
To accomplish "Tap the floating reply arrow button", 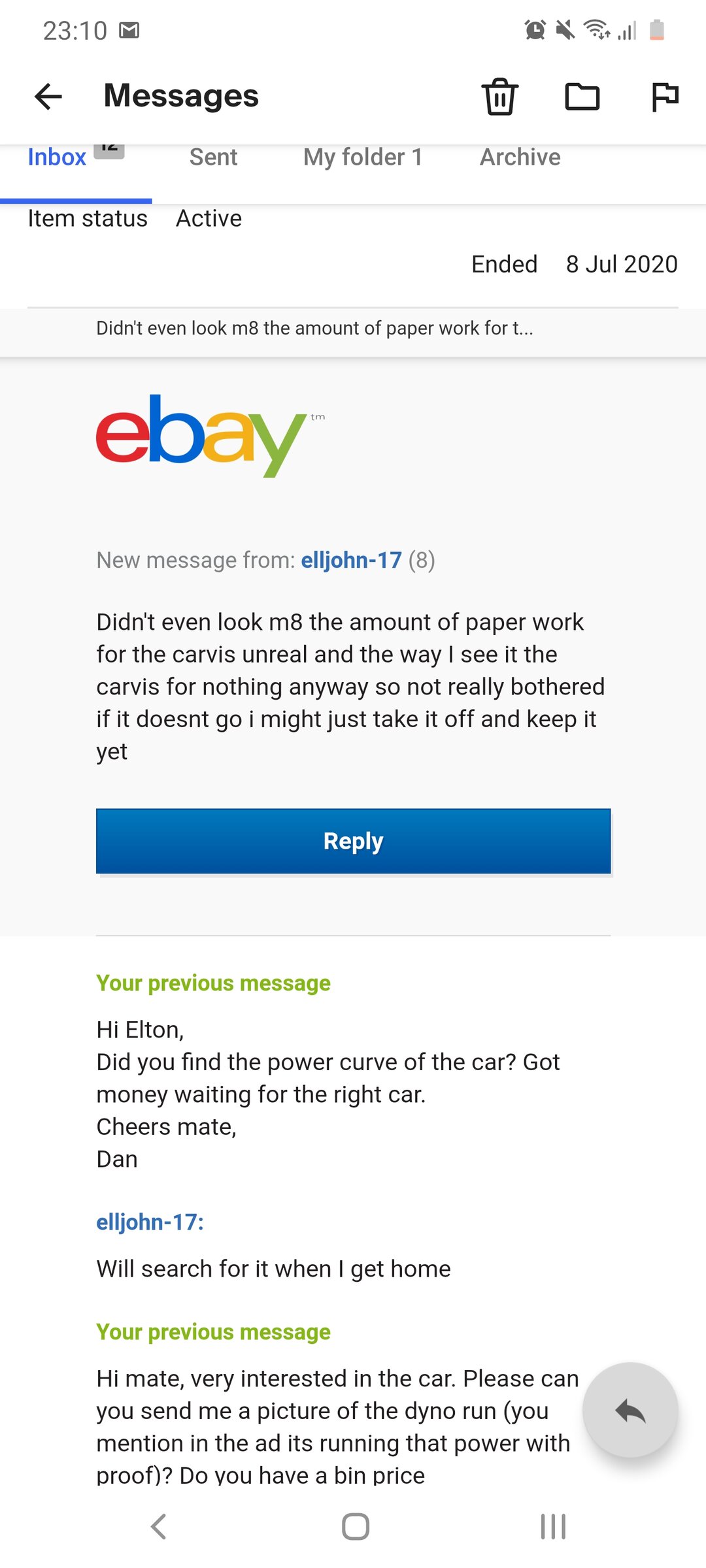I will pos(630,1409).
